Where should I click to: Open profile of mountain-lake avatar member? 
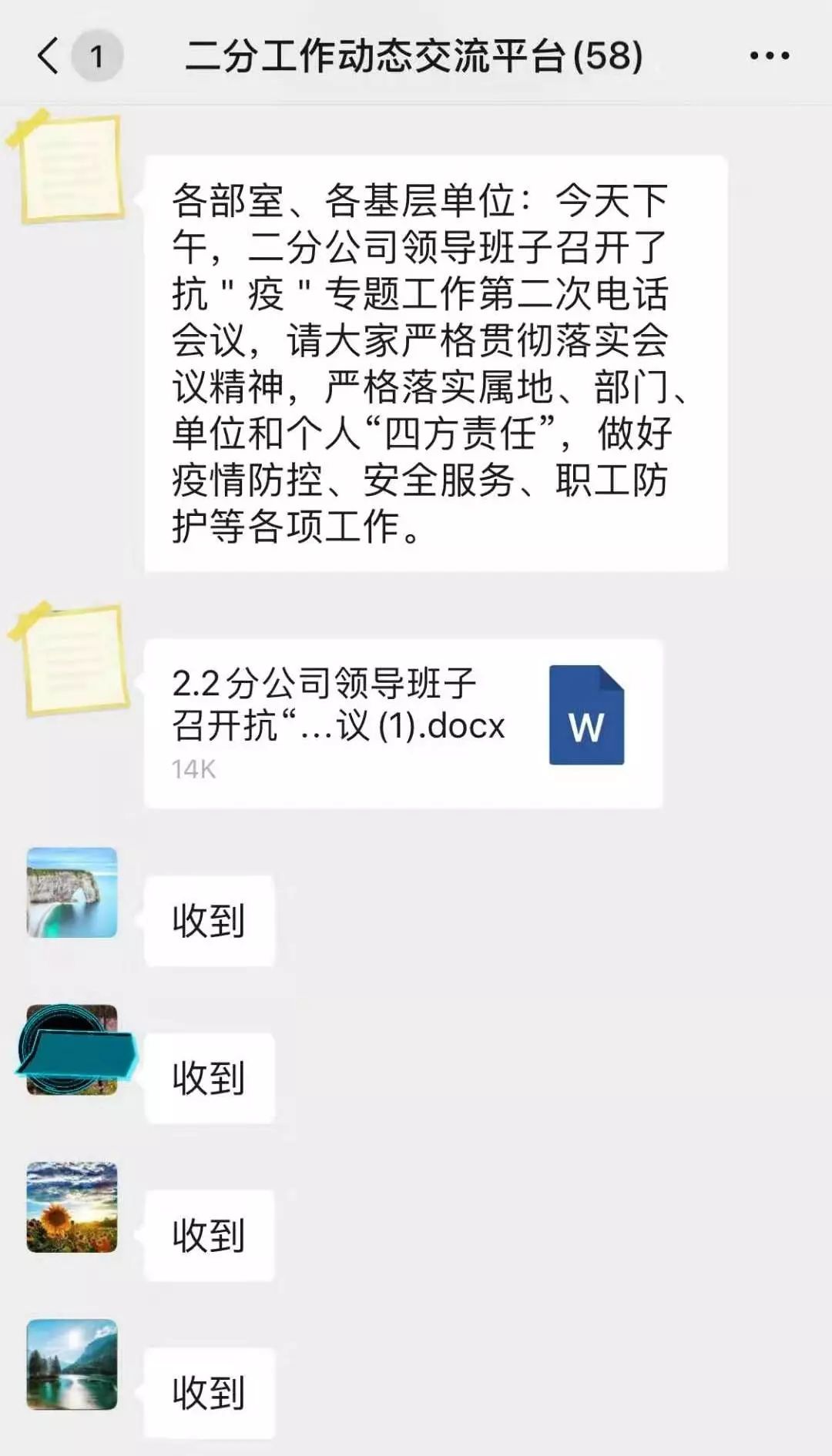point(72,1364)
